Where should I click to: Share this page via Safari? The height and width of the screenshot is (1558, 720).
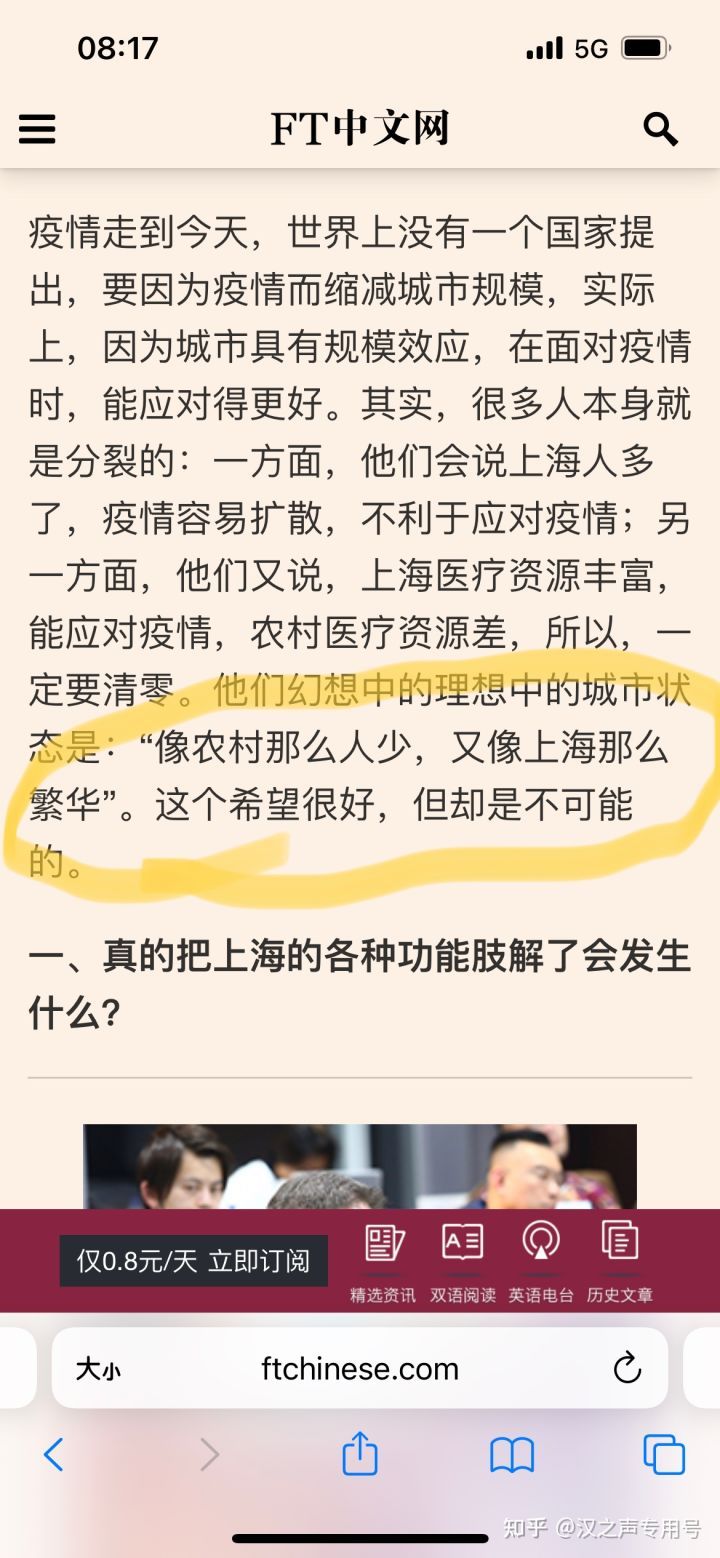point(360,1453)
